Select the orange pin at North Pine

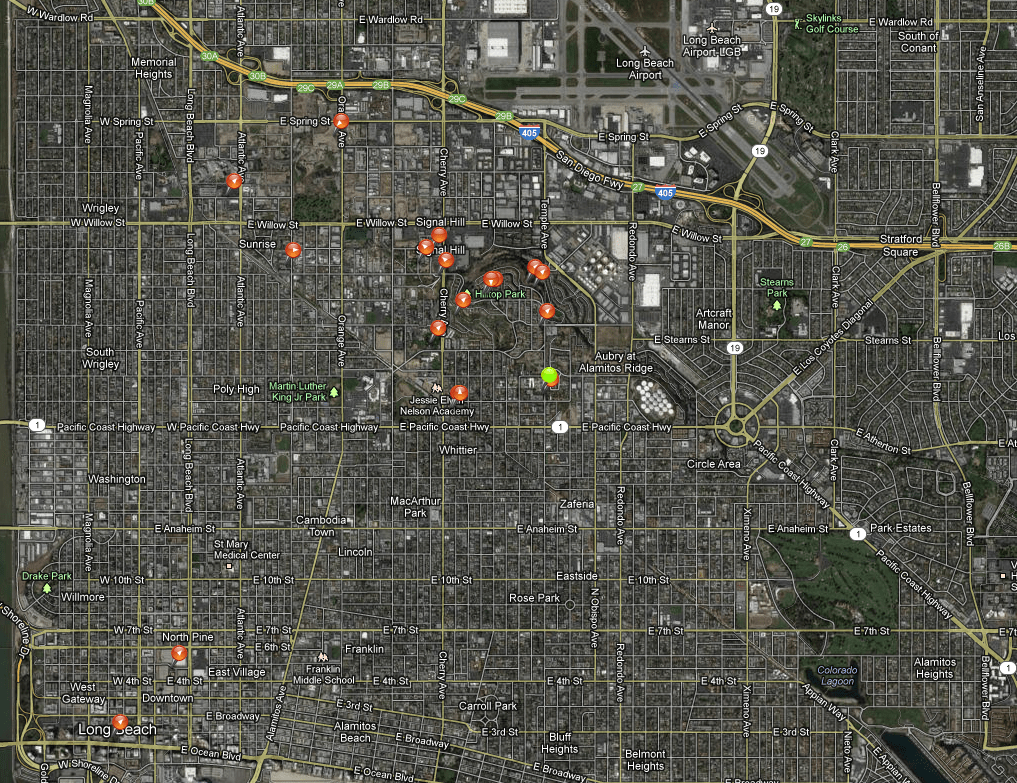(x=179, y=653)
